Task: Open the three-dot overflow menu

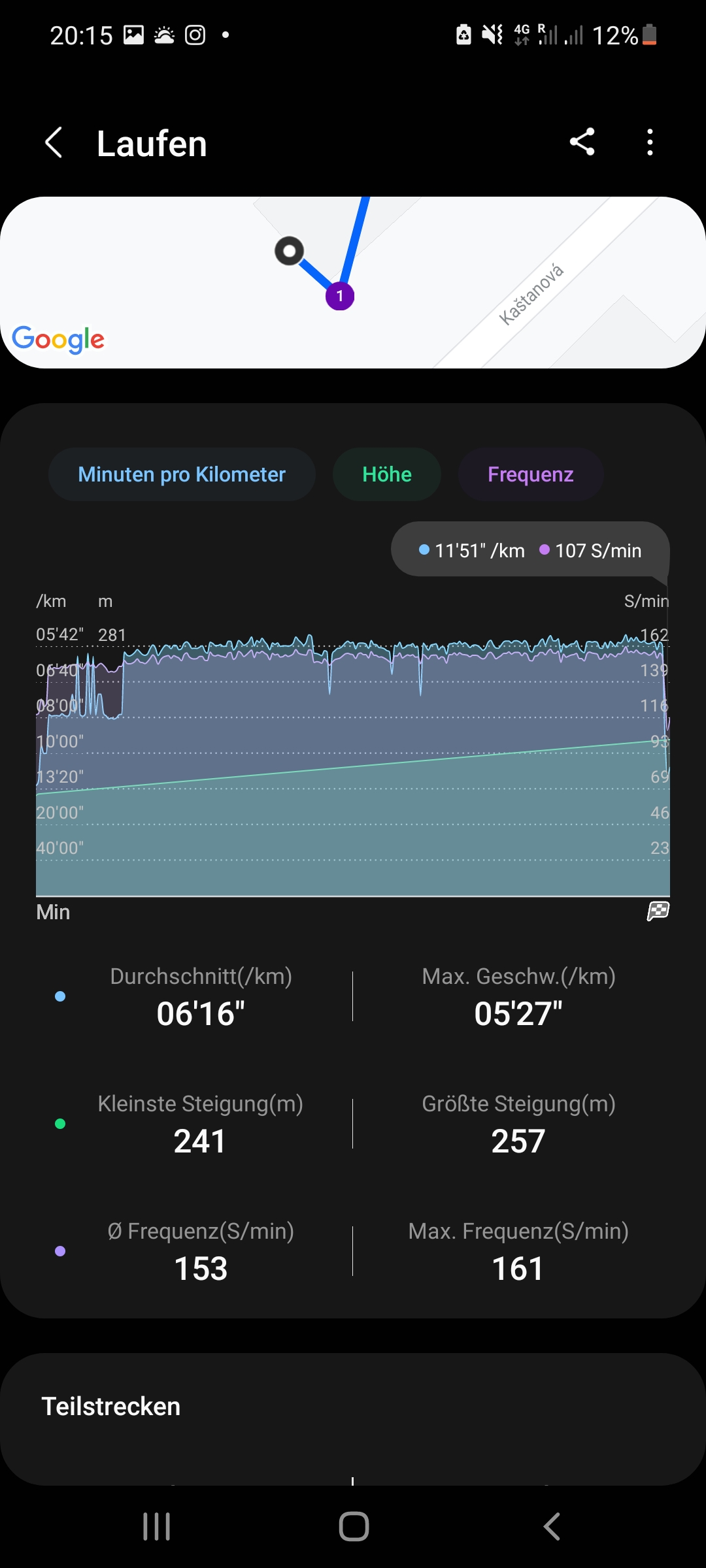Action: click(650, 142)
